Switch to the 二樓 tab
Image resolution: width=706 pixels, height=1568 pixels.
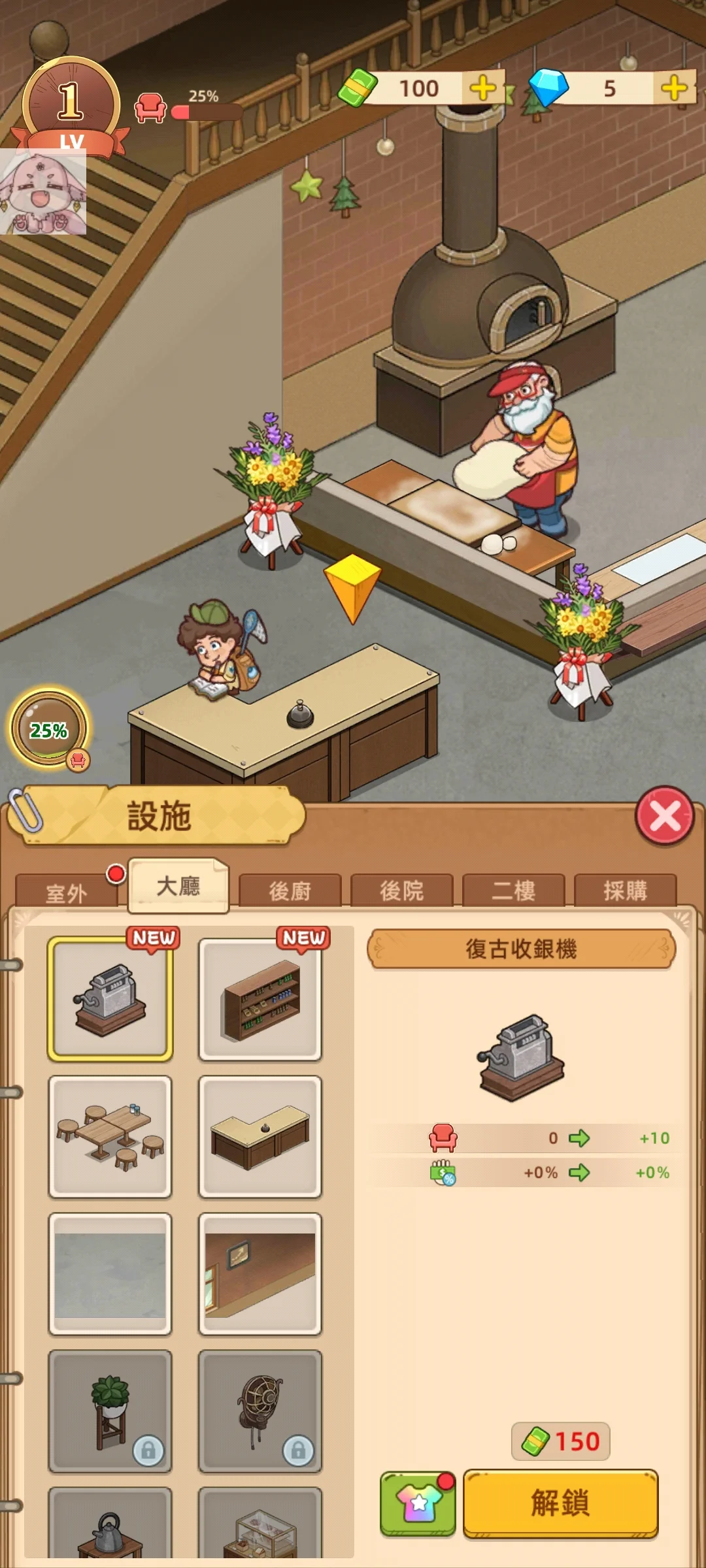point(513,890)
